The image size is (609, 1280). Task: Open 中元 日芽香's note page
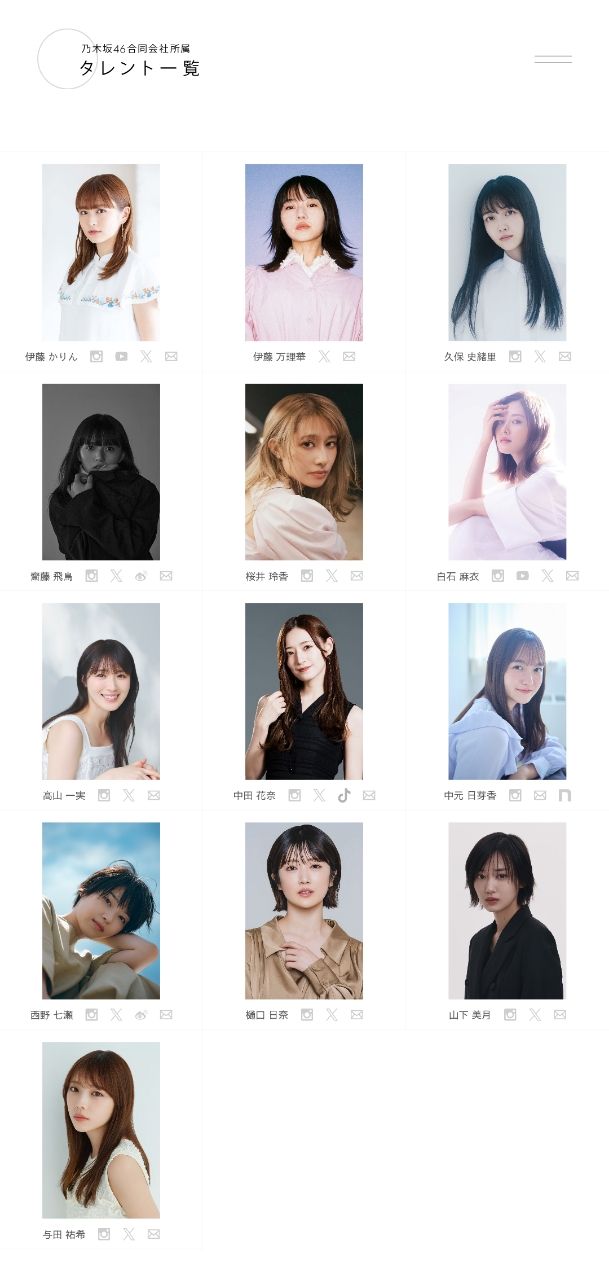pyautogui.click(x=565, y=795)
